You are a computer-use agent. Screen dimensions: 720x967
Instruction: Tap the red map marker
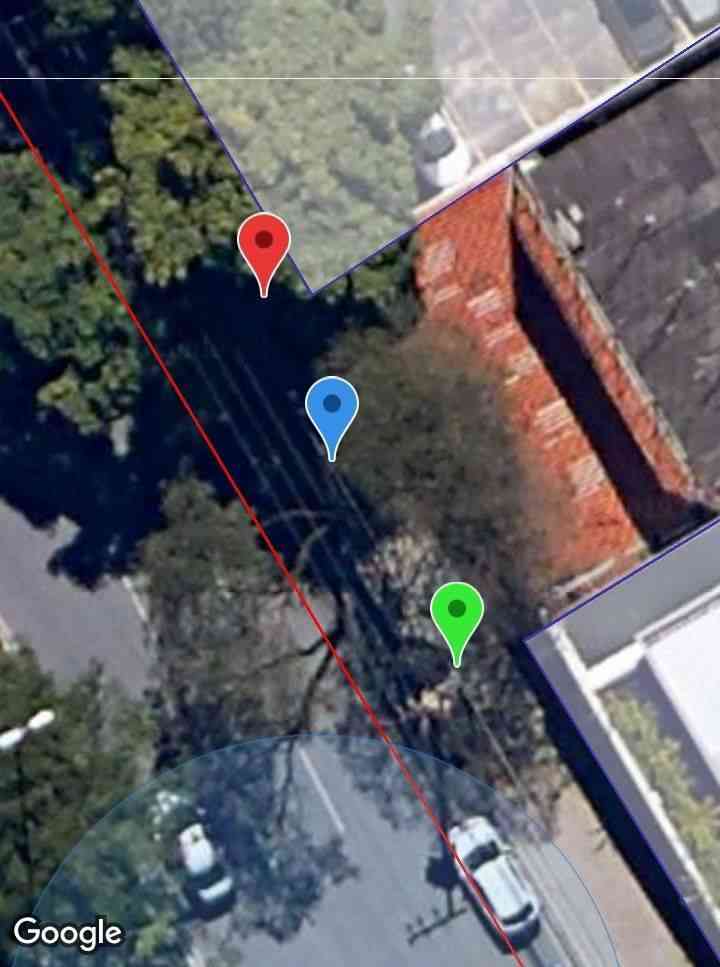click(x=264, y=243)
